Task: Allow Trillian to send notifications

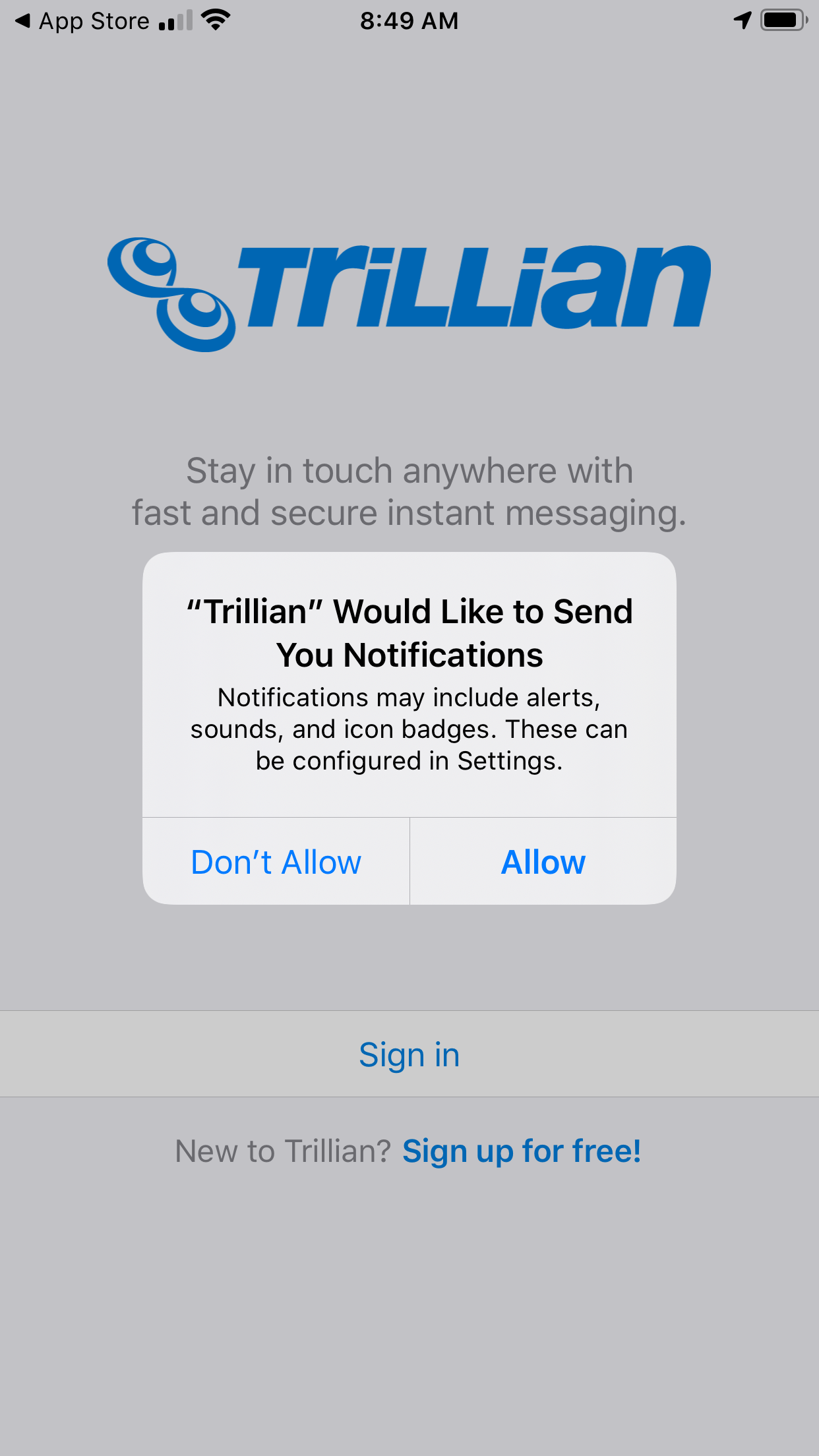Action: pyautogui.click(x=543, y=862)
